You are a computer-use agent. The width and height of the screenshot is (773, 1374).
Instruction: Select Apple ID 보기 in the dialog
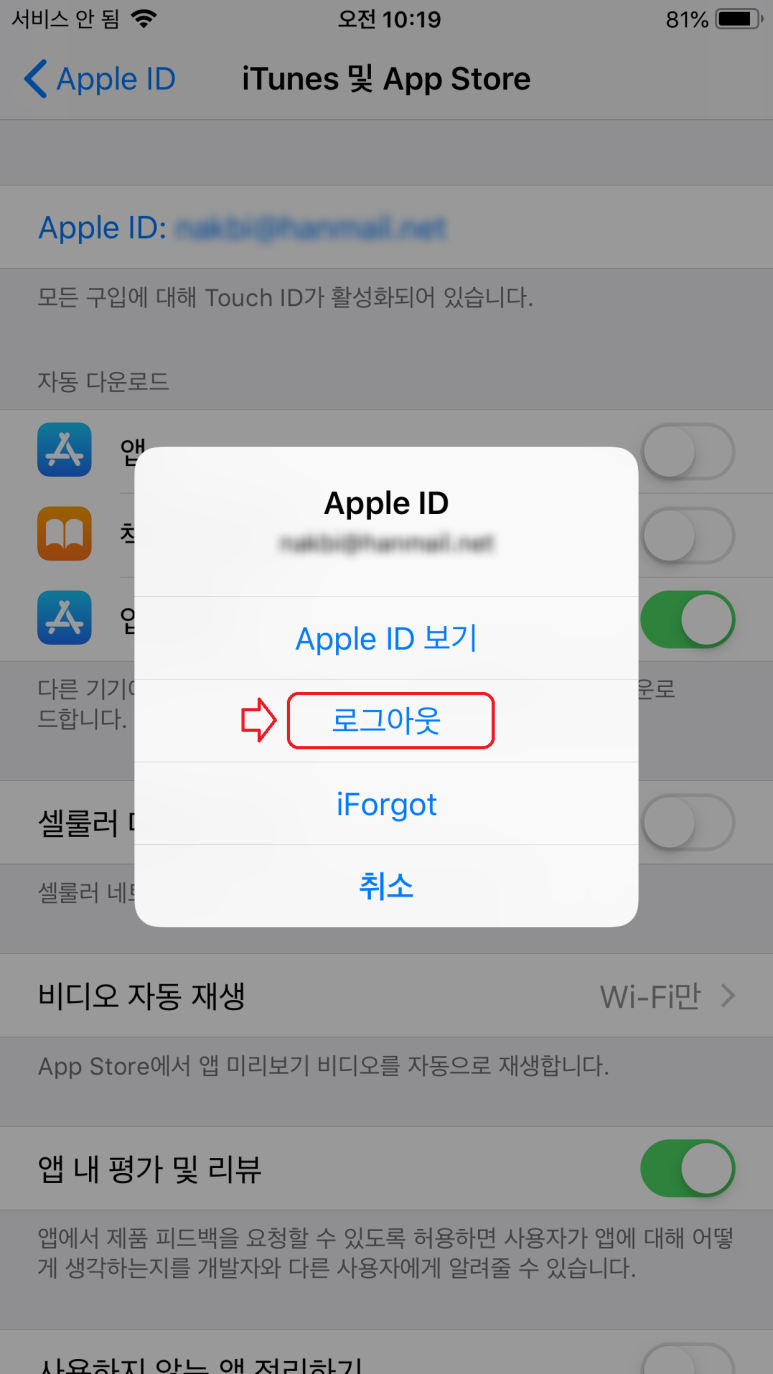click(386, 638)
